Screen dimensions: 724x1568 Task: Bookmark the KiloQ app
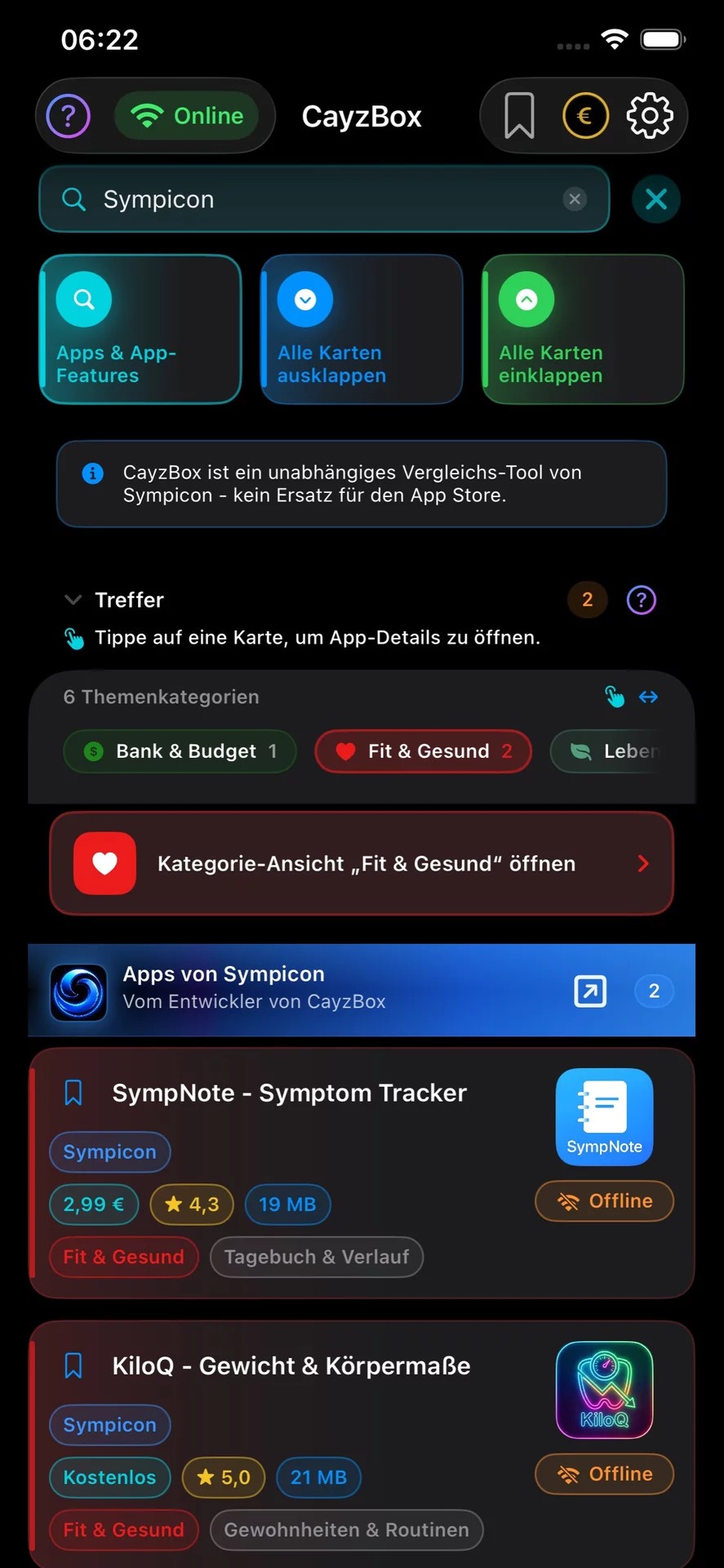(x=73, y=1365)
